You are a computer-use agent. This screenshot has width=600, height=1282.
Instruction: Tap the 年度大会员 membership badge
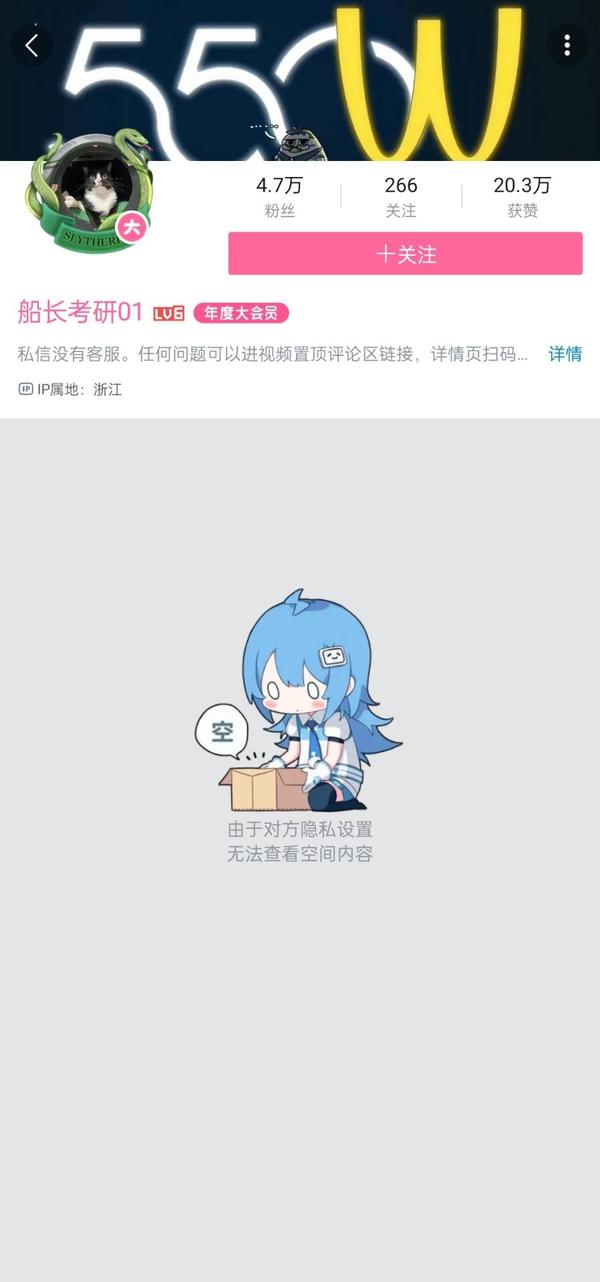(241, 313)
